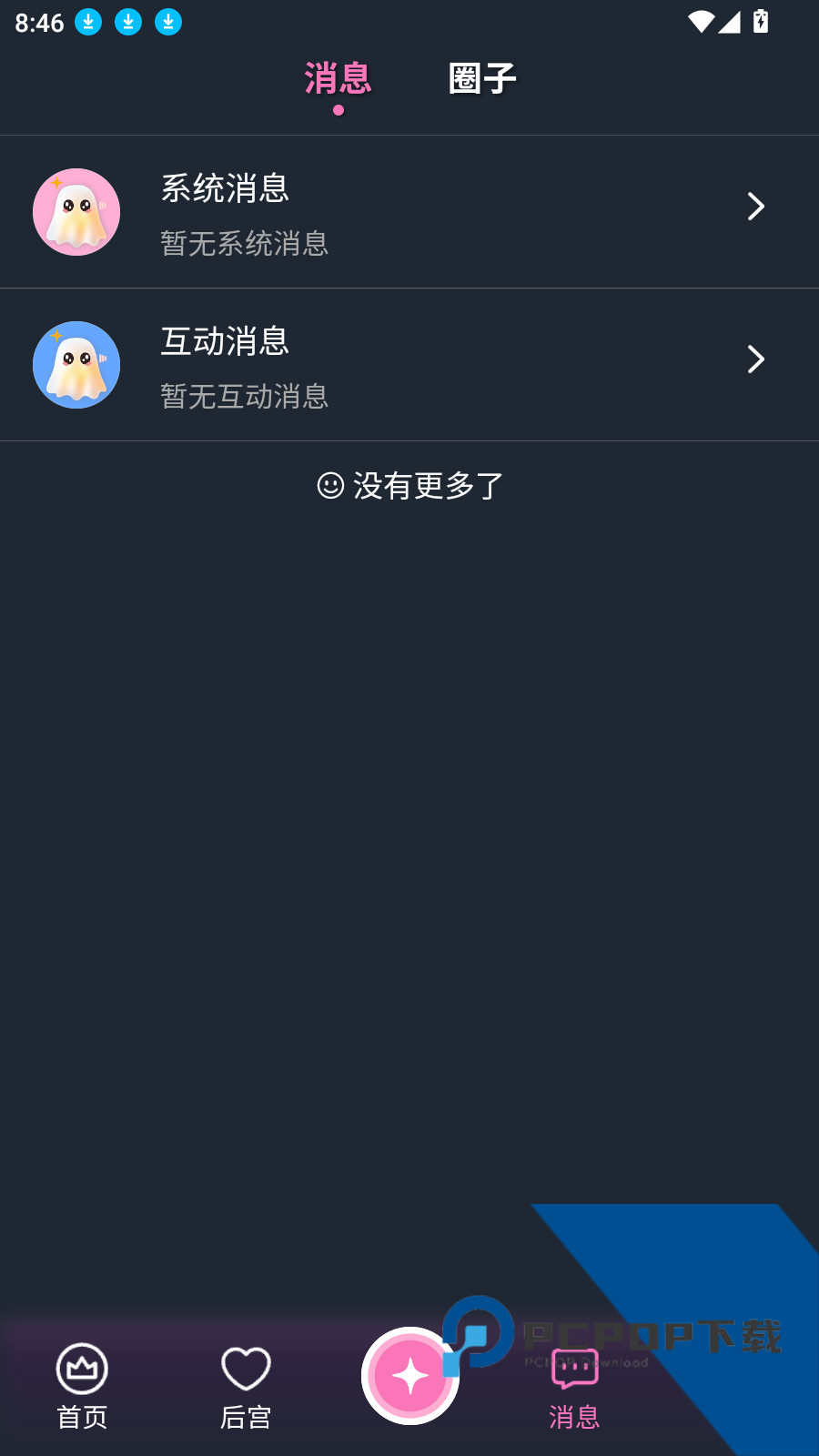The image size is (819, 1456).
Task: Tap the pink star center button
Action: click(x=409, y=1376)
